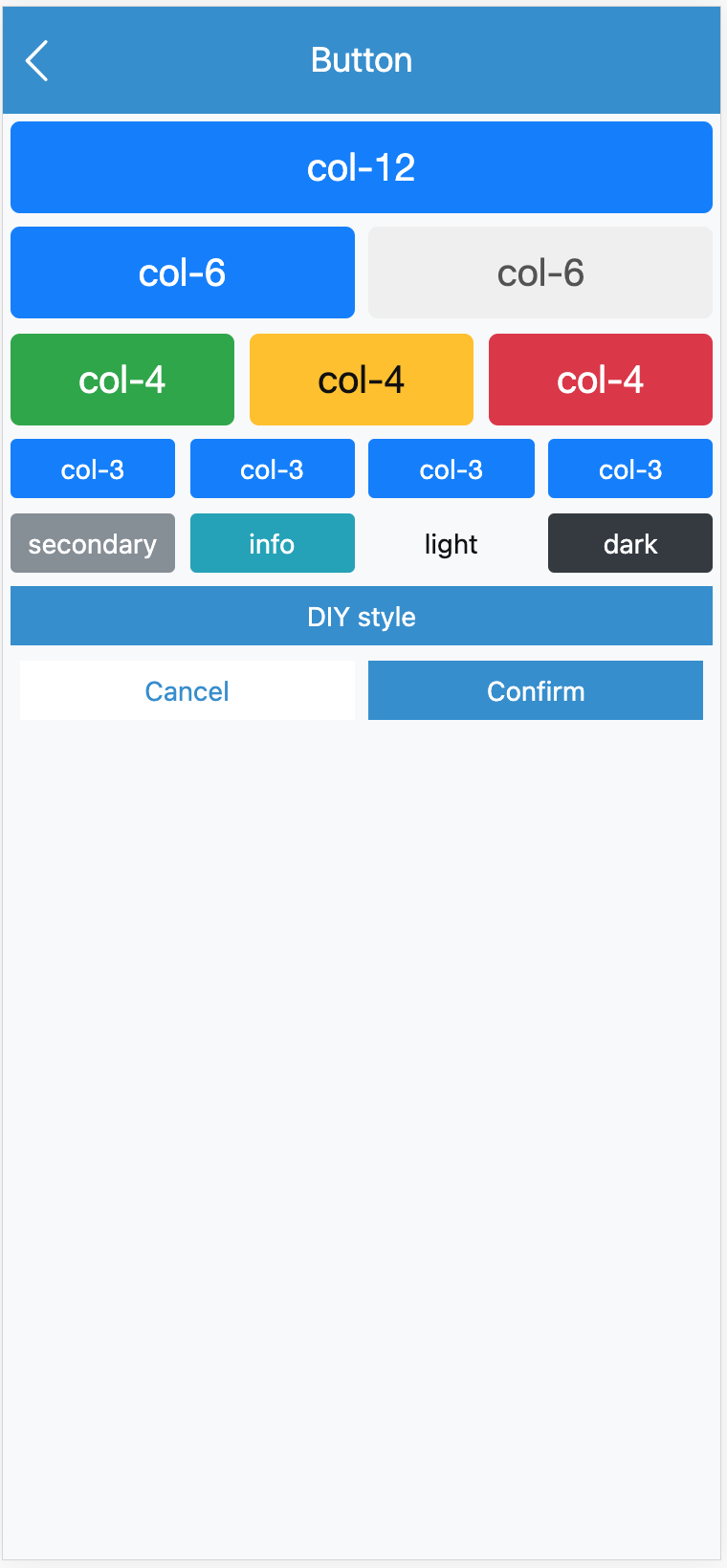The width and height of the screenshot is (727, 1568).
Task: Go back using the header arrow
Action: pos(36,61)
